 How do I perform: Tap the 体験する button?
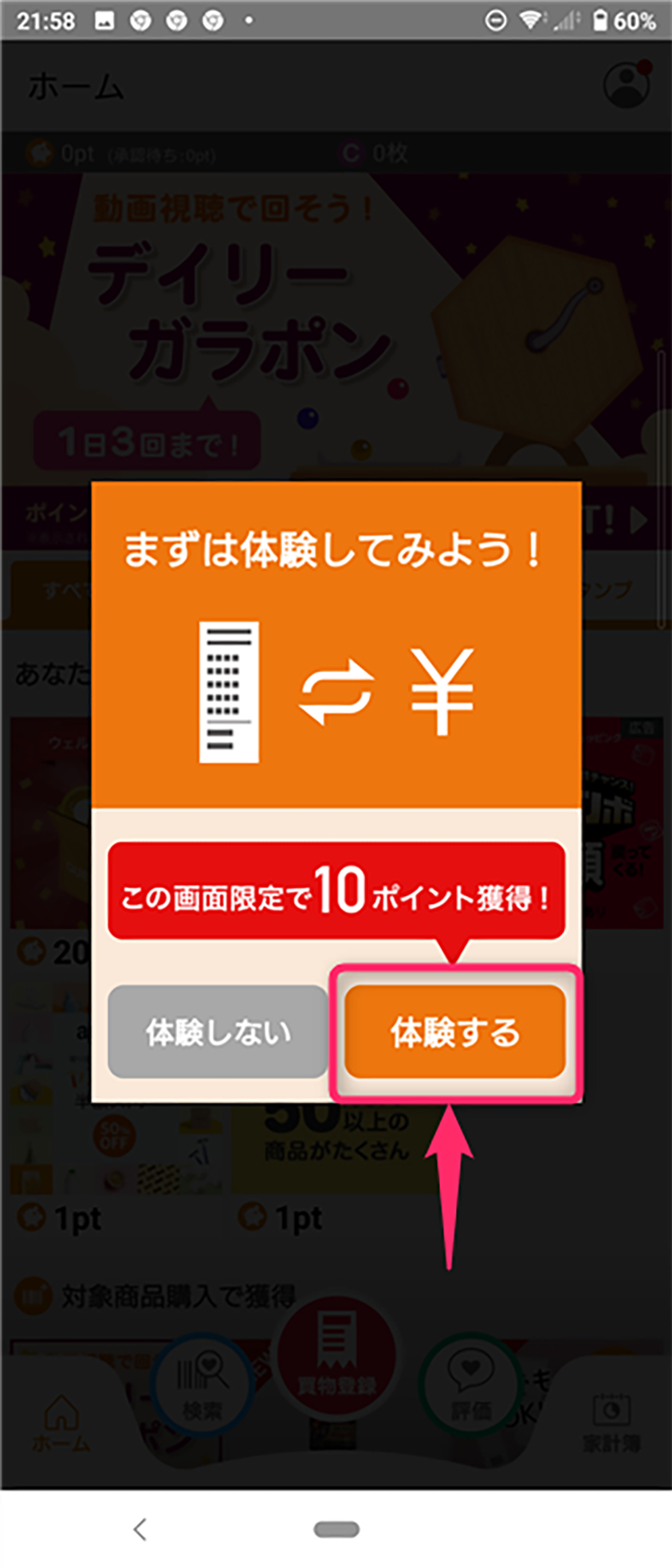tap(454, 1032)
